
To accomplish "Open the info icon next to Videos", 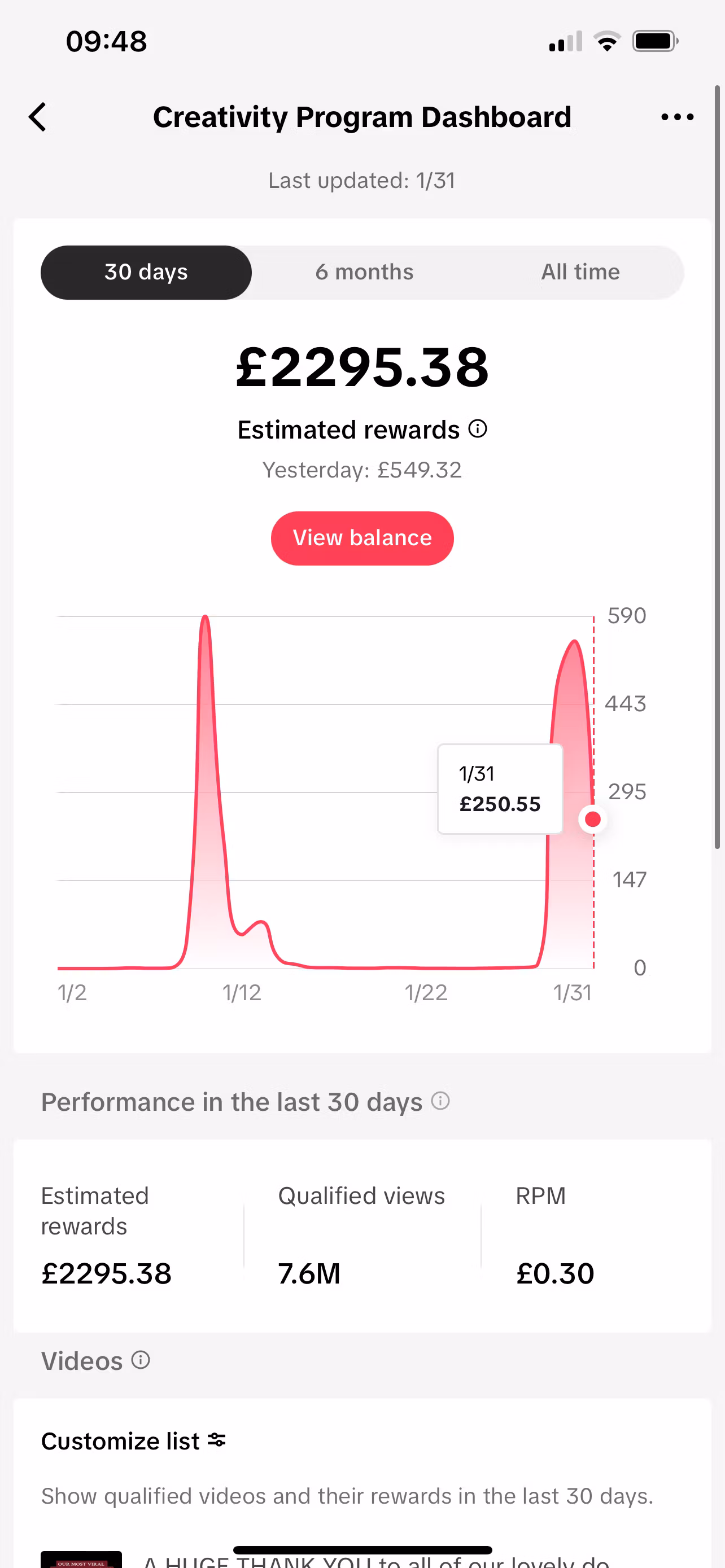I will click(141, 1360).
